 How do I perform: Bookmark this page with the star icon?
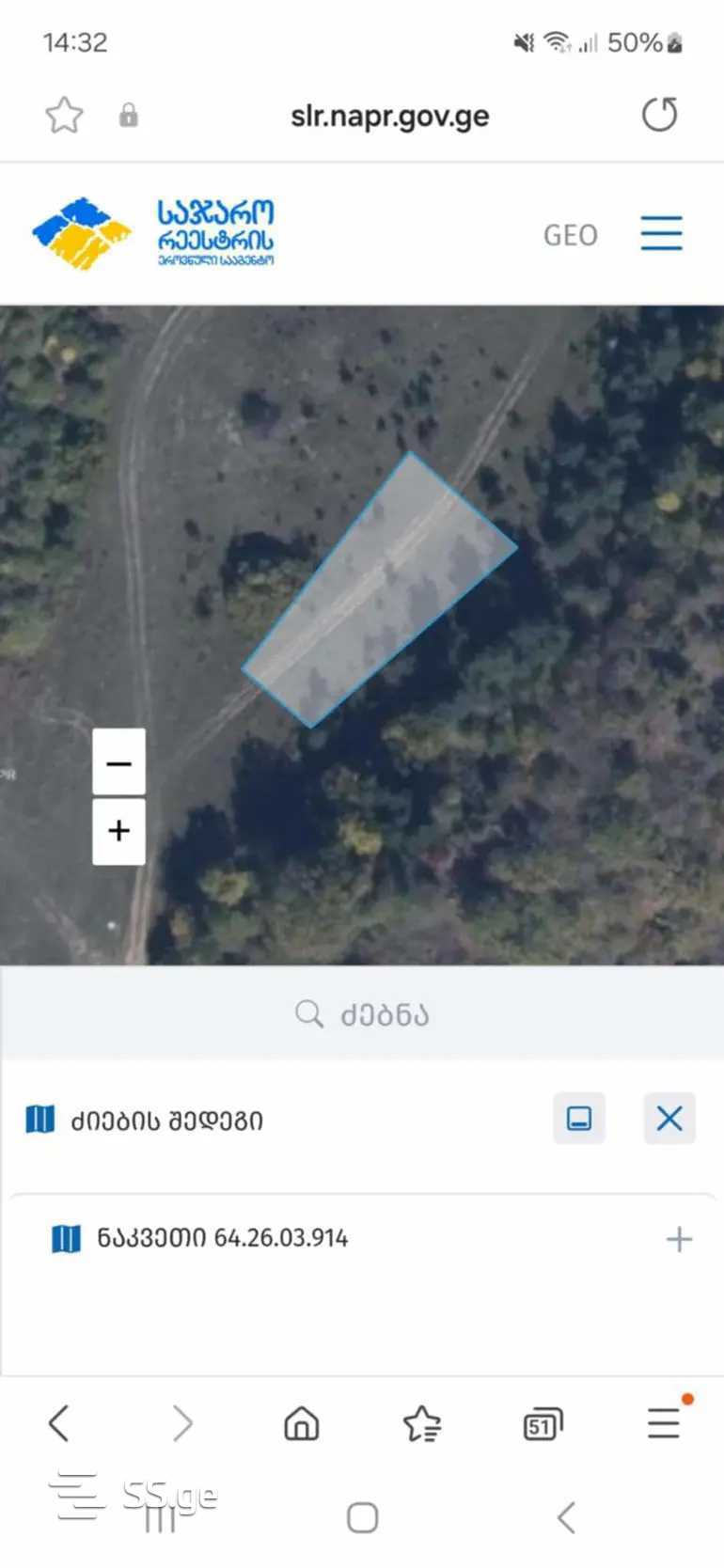coord(64,116)
